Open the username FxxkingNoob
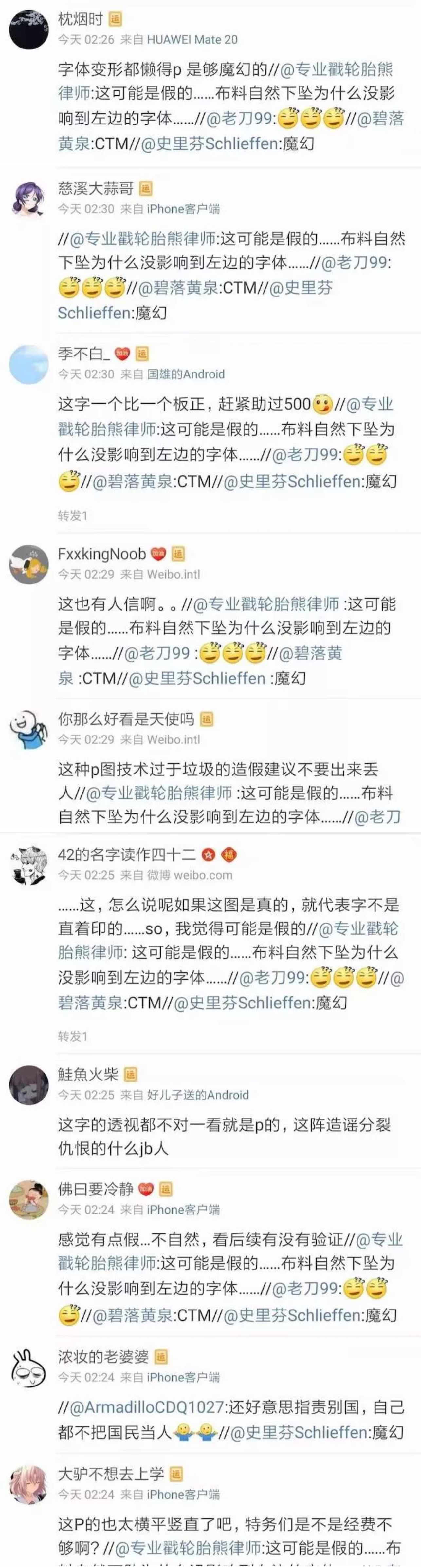The width and height of the screenshot is (421, 1568). [x=101, y=553]
